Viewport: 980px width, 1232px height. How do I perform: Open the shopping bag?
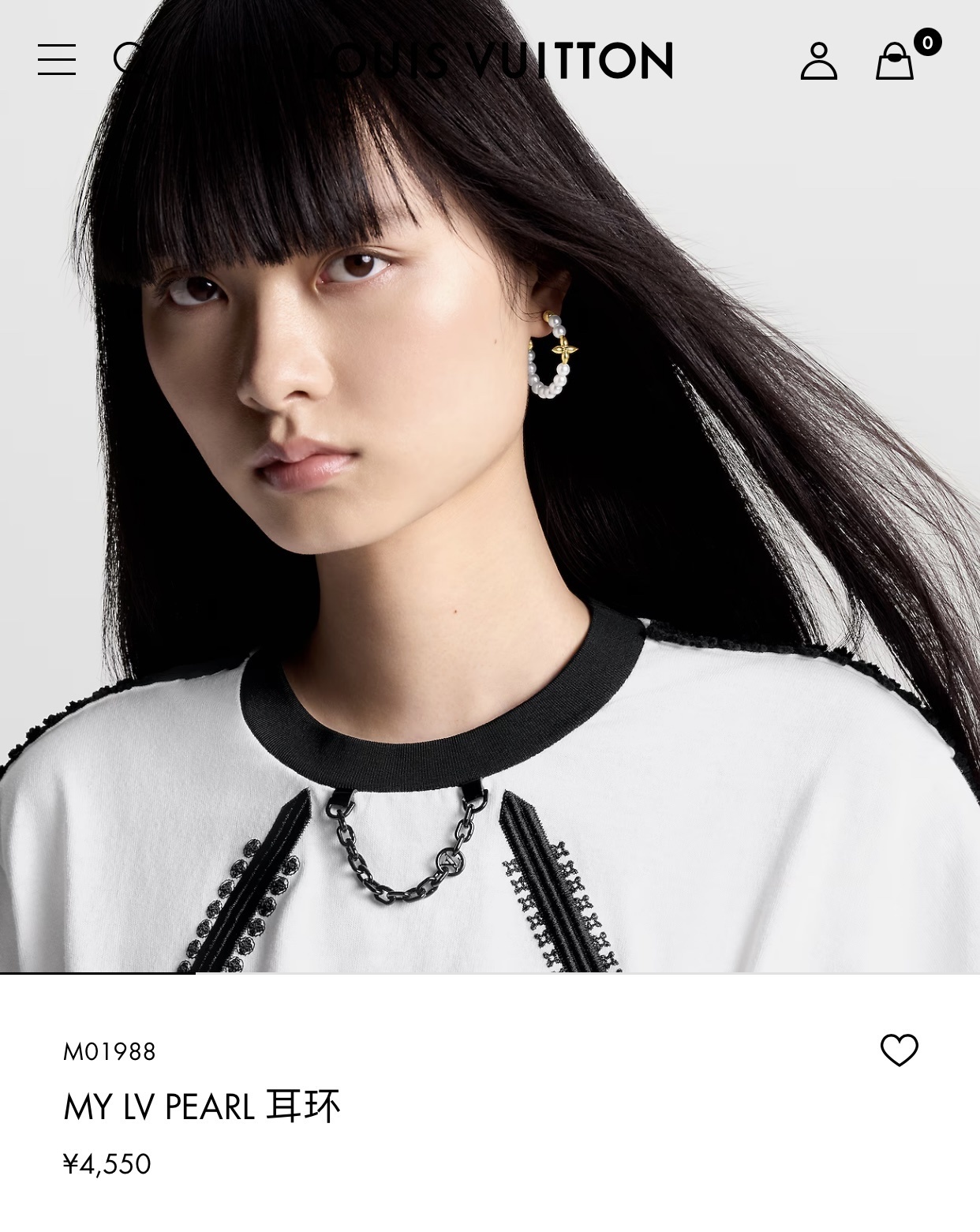pos(895,61)
